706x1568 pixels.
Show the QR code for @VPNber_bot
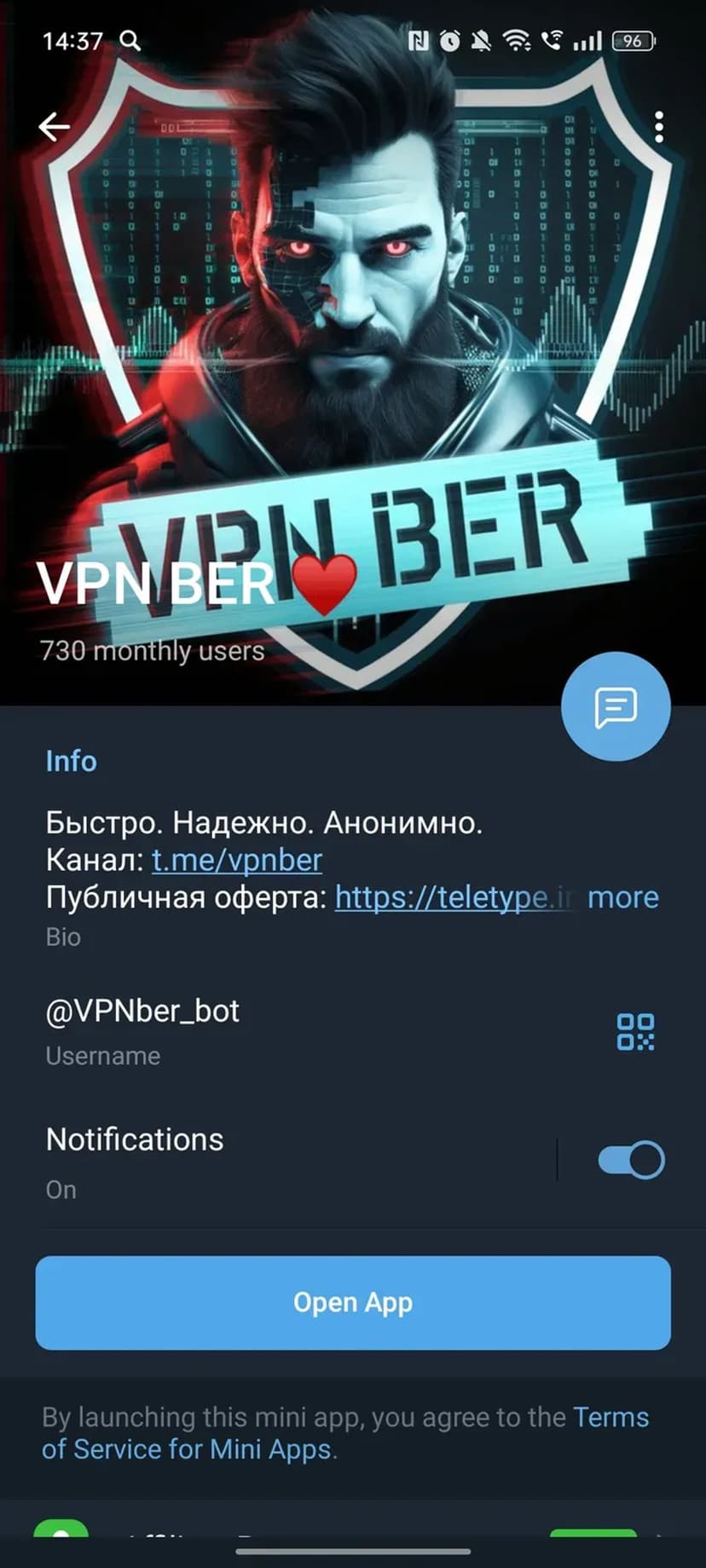[635, 1031]
